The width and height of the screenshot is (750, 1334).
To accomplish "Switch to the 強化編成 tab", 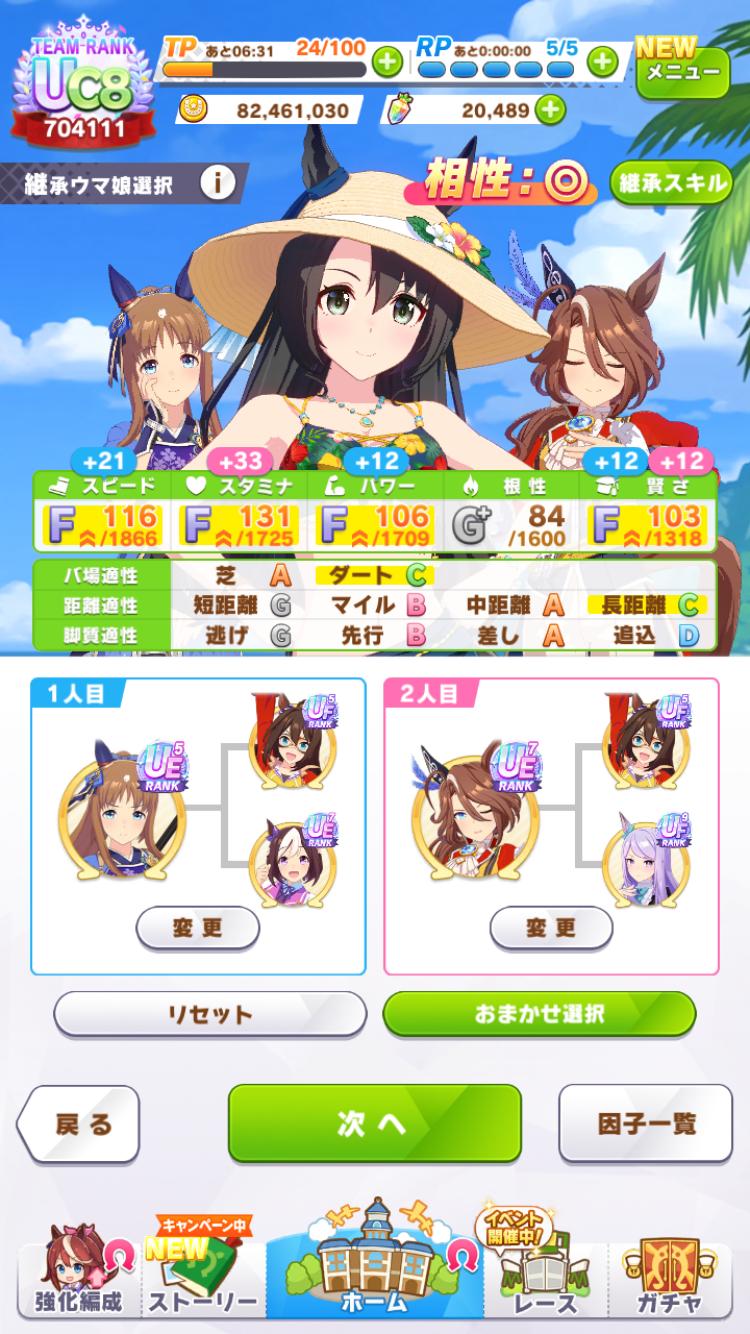I will click(x=70, y=1277).
